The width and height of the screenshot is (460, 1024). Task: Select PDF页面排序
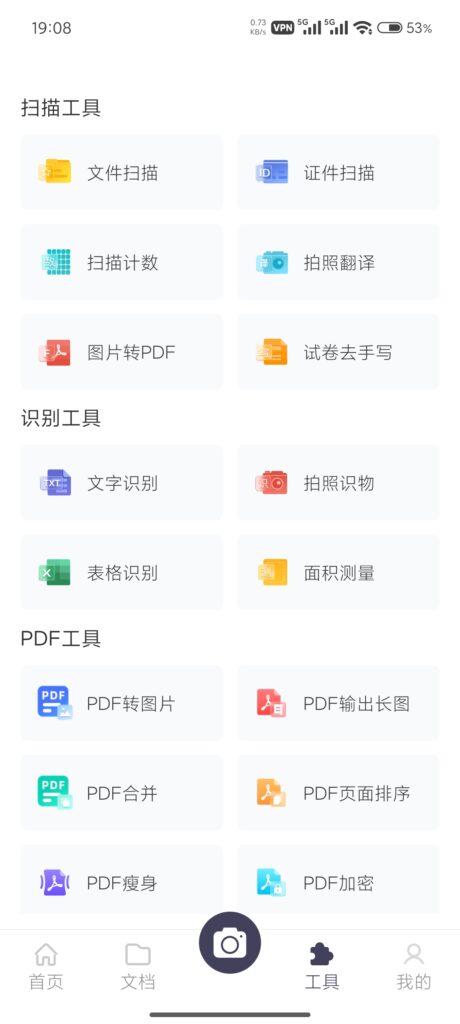(338, 793)
